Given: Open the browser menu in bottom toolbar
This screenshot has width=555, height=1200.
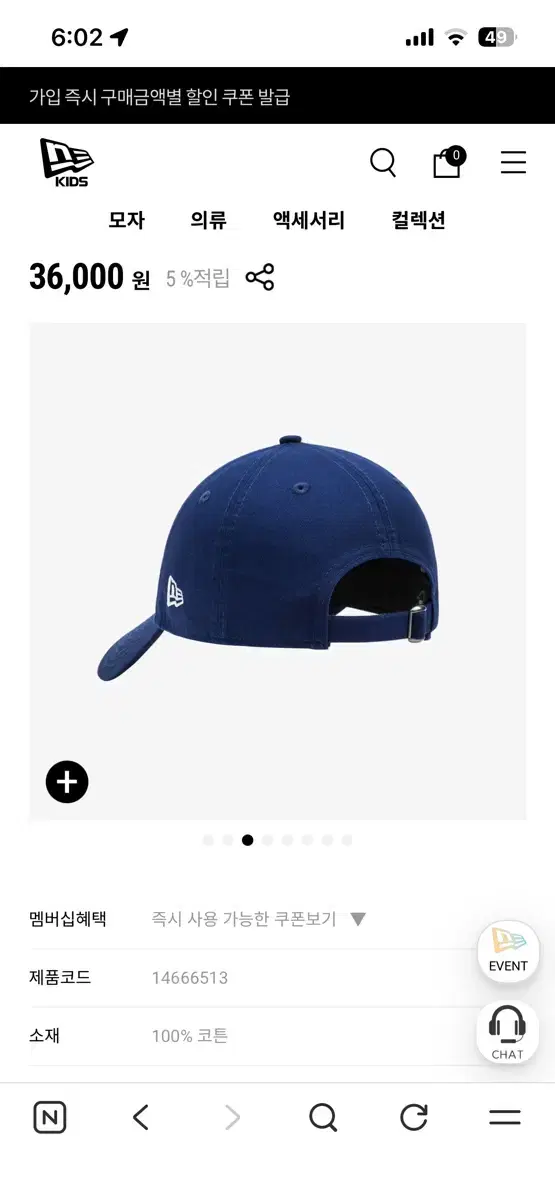Looking at the screenshot, I should point(505,1117).
